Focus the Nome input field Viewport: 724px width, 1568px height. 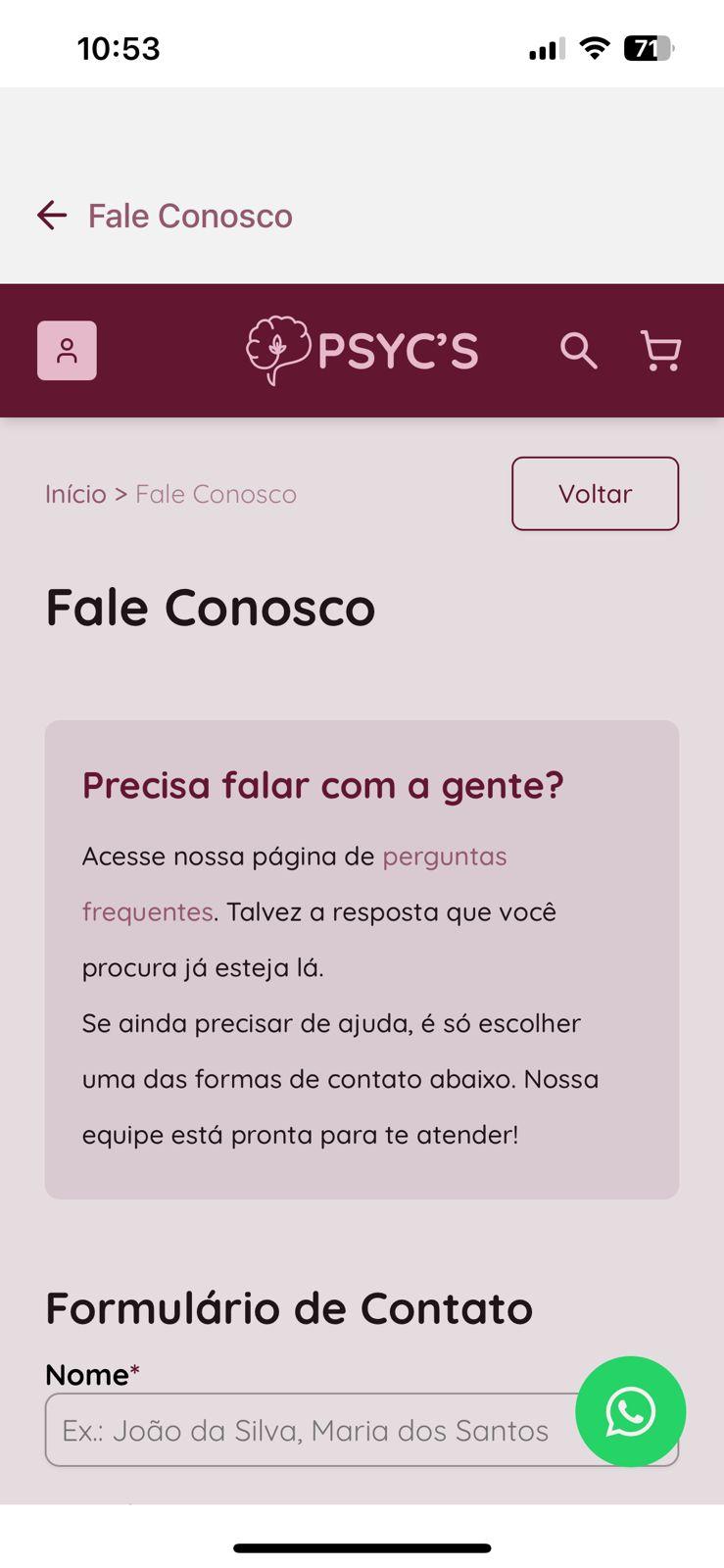tap(304, 1431)
